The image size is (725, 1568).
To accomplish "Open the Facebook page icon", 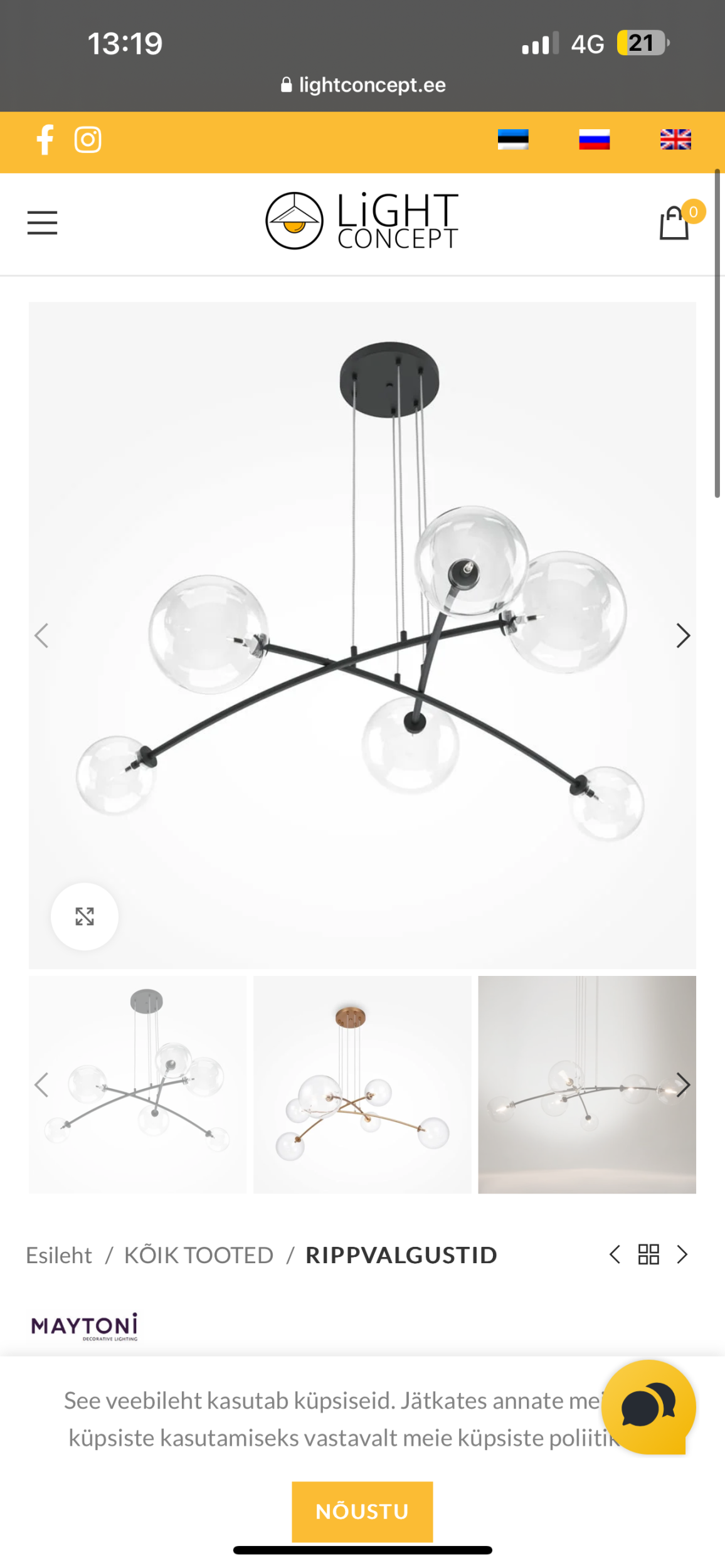I will pyautogui.click(x=45, y=139).
